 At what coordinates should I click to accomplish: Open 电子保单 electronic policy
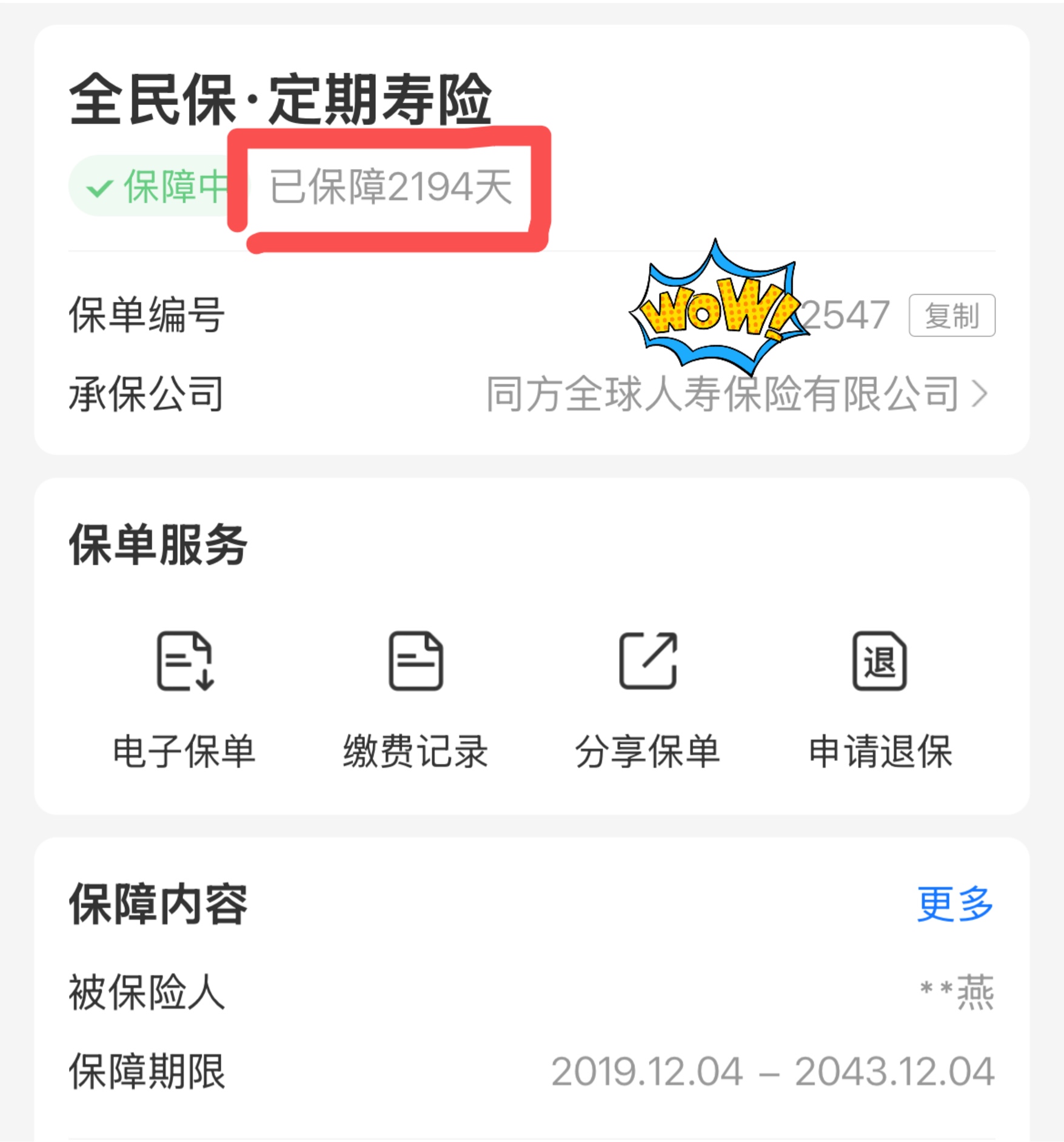click(x=184, y=699)
